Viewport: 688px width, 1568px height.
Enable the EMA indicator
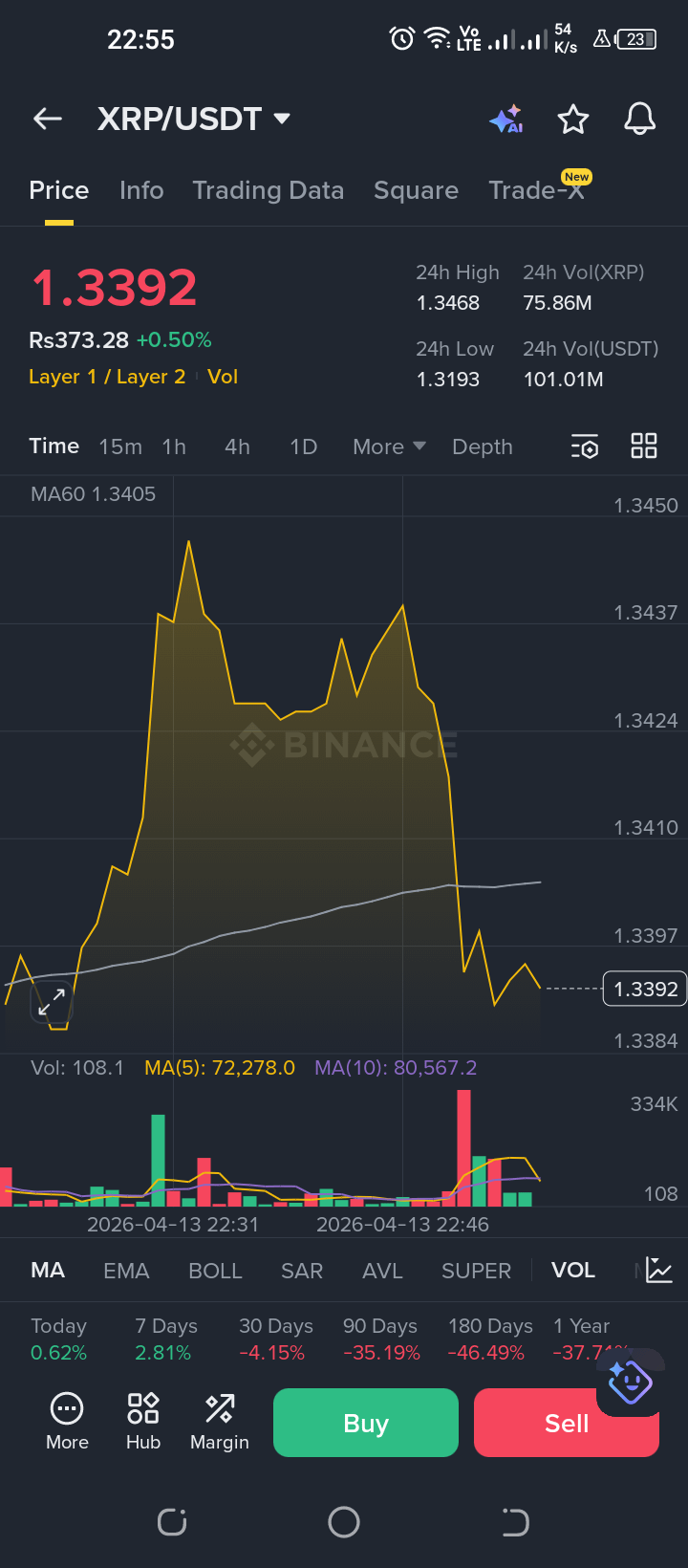click(126, 1271)
